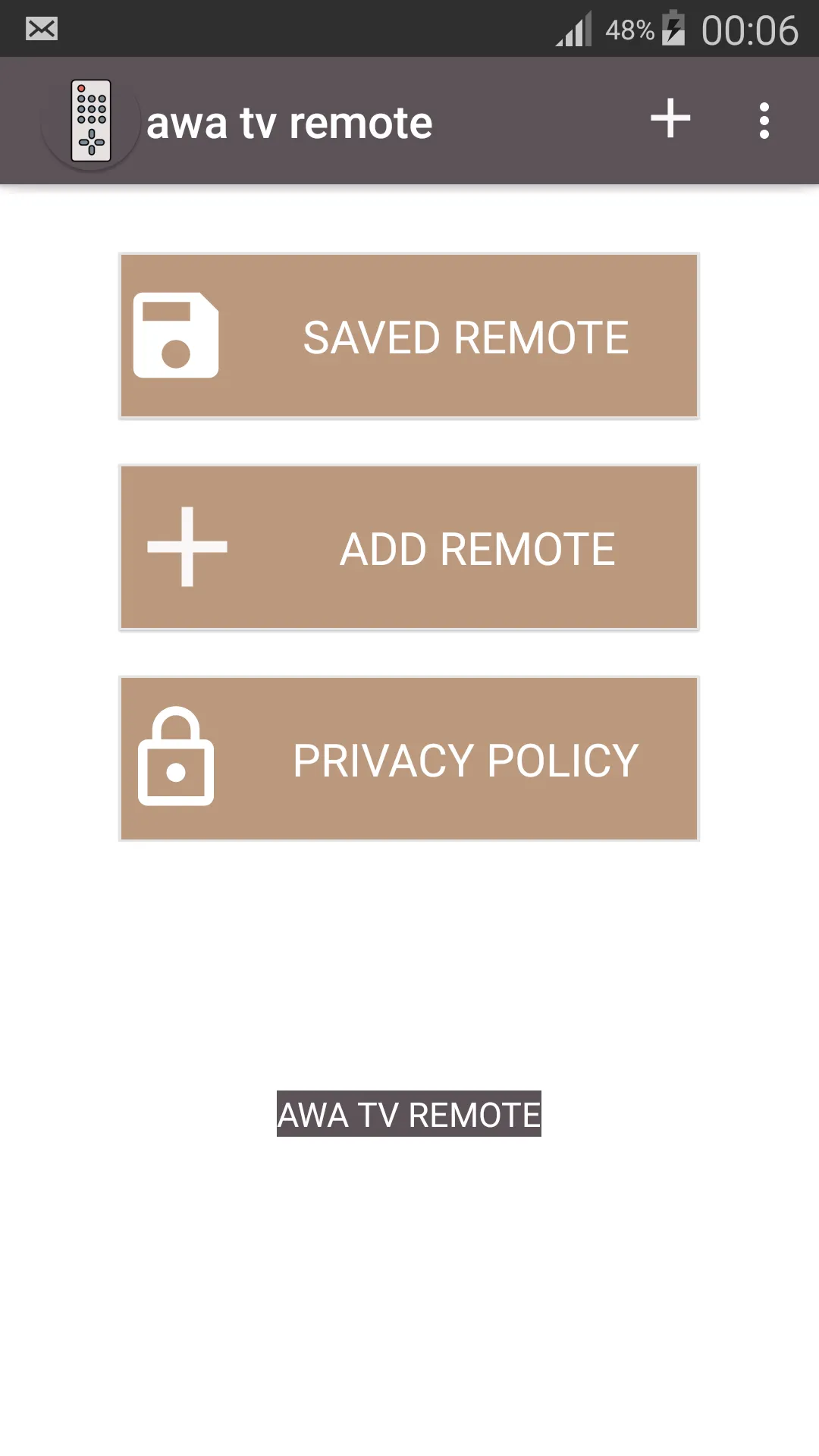Tap the plus icon in the app bar

(670, 119)
